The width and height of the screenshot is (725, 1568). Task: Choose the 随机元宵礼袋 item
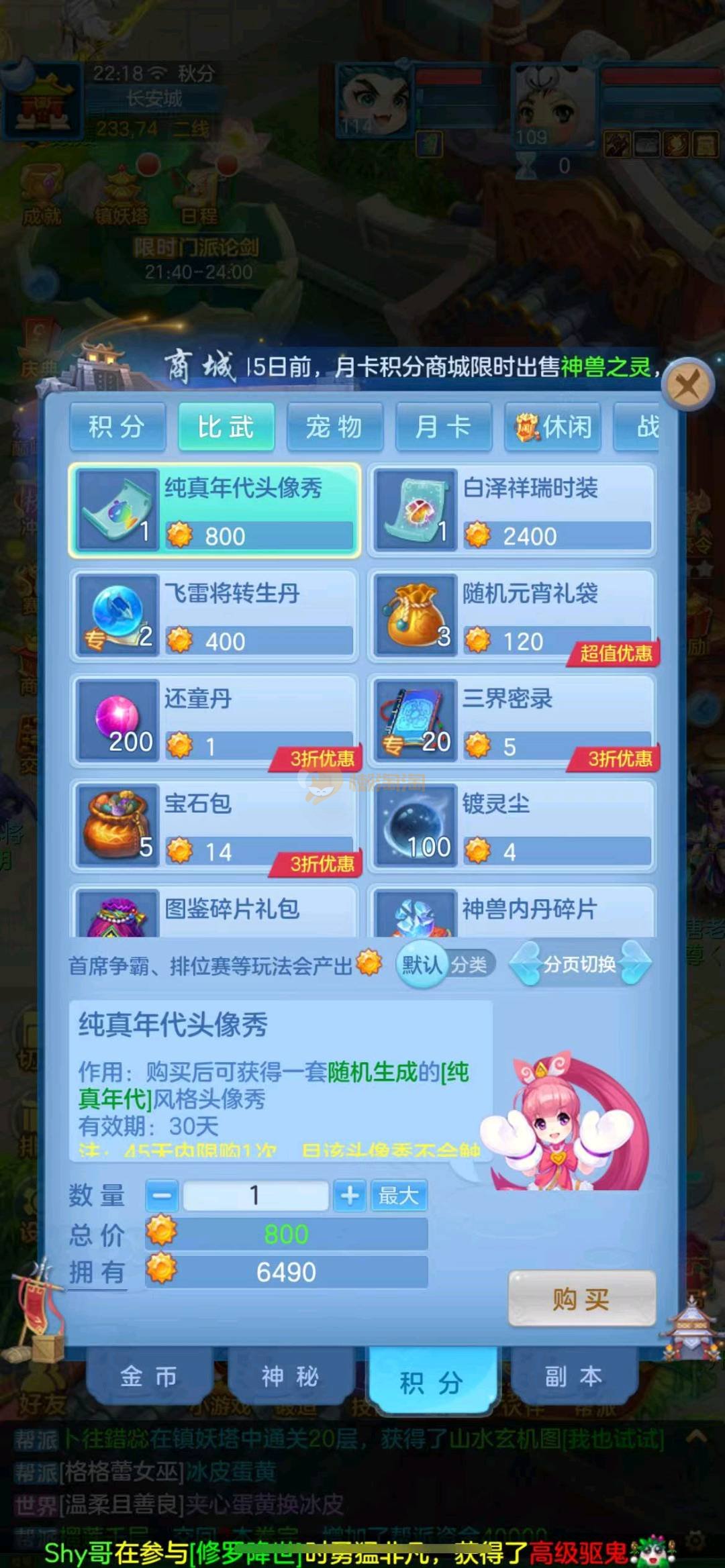(512, 615)
